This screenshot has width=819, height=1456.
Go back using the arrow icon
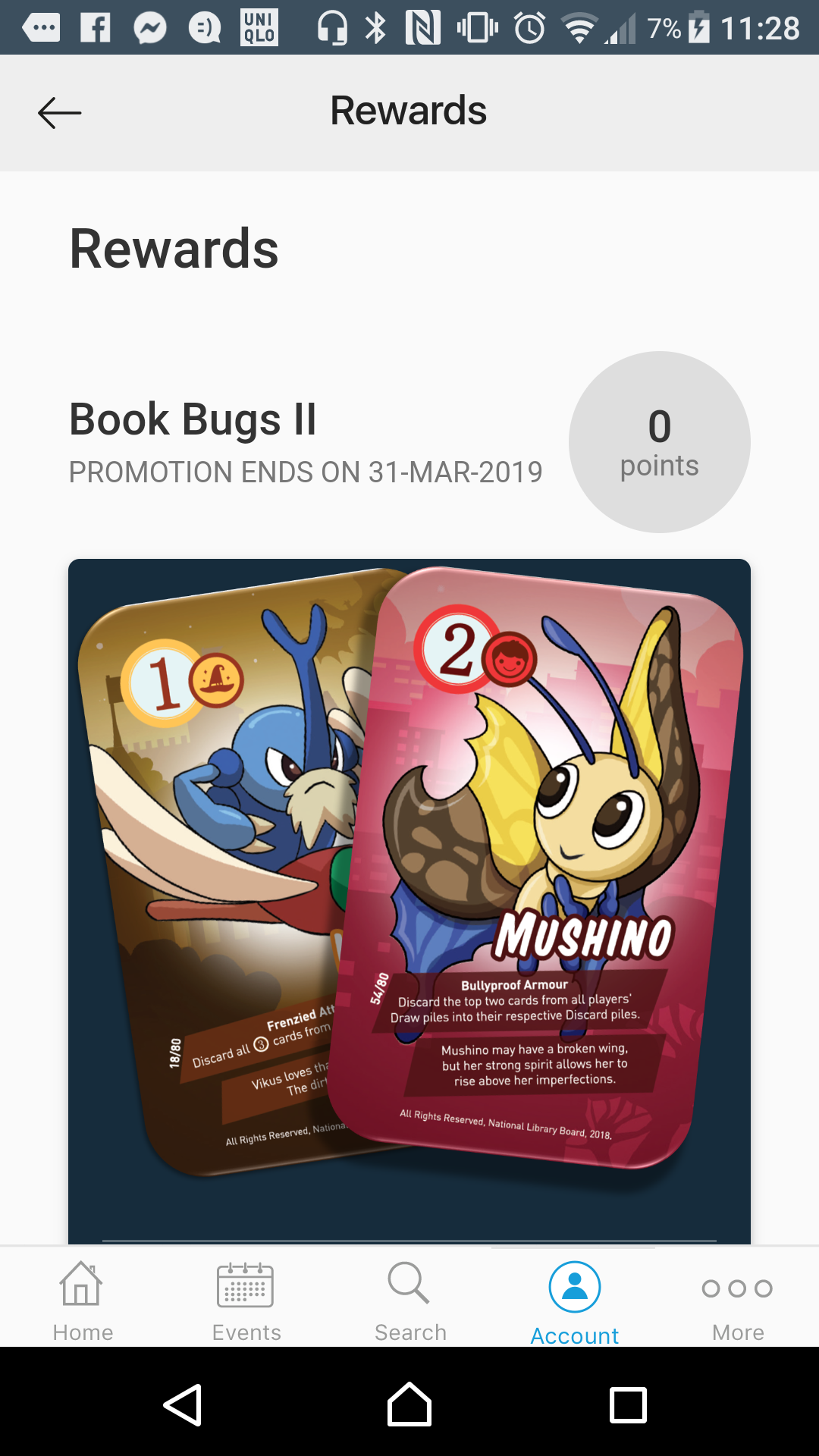click(60, 113)
